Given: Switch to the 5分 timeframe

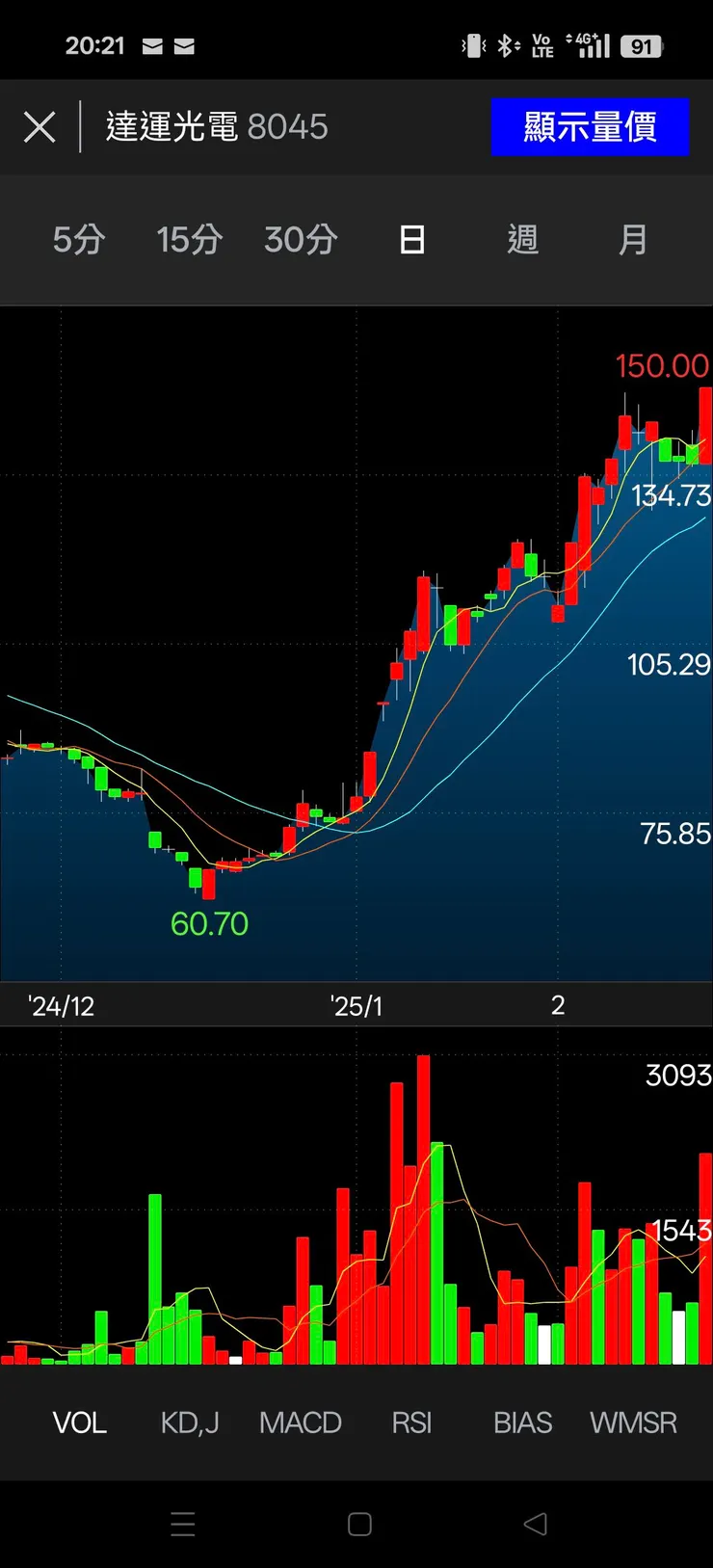Looking at the screenshot, I should pos(79,239).
